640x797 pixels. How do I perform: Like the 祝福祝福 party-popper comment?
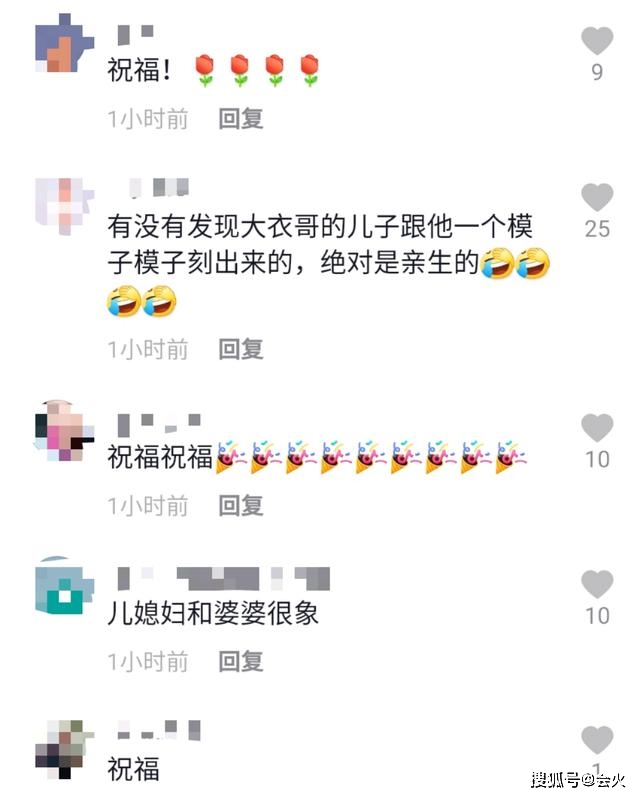(597, 428)
